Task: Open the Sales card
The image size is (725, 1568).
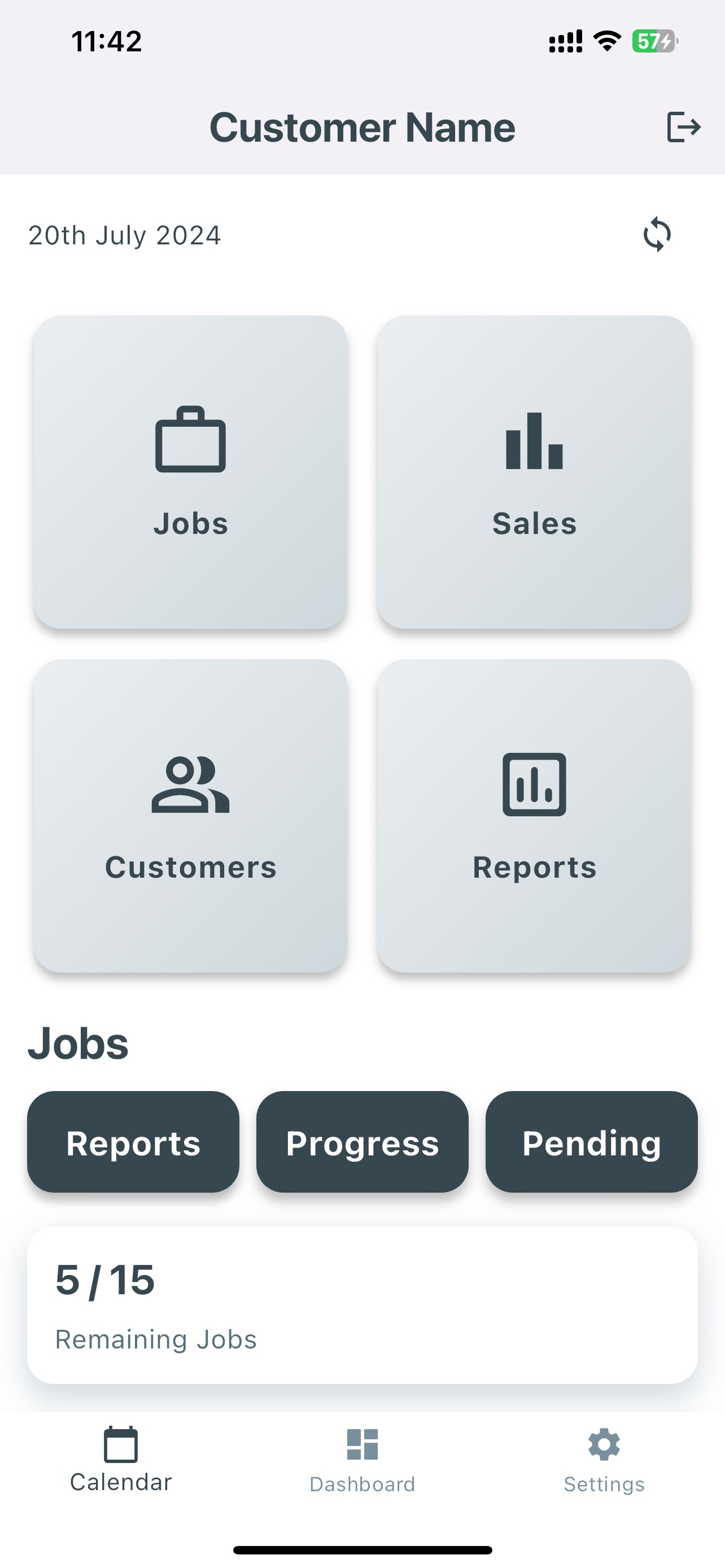Action: (x=534, y=472)
